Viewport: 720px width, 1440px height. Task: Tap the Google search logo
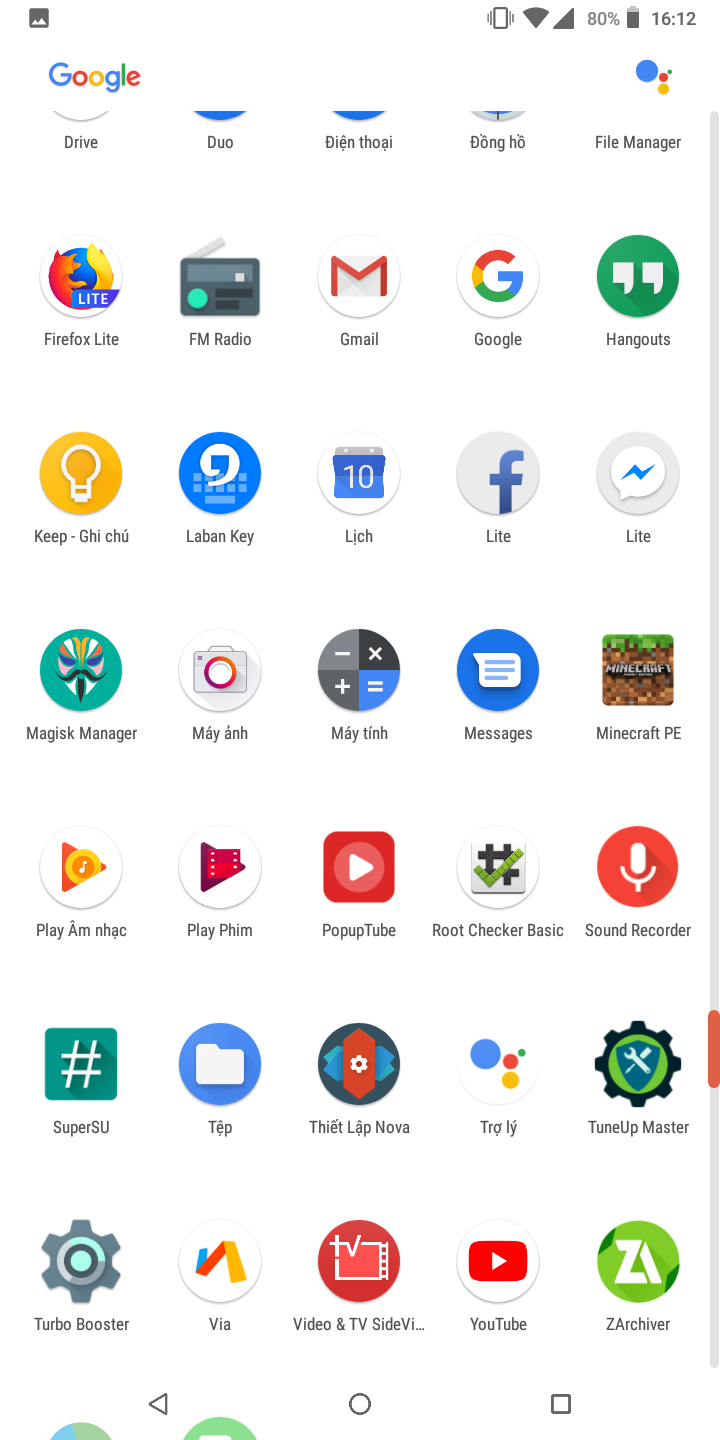tap(94, 77)
